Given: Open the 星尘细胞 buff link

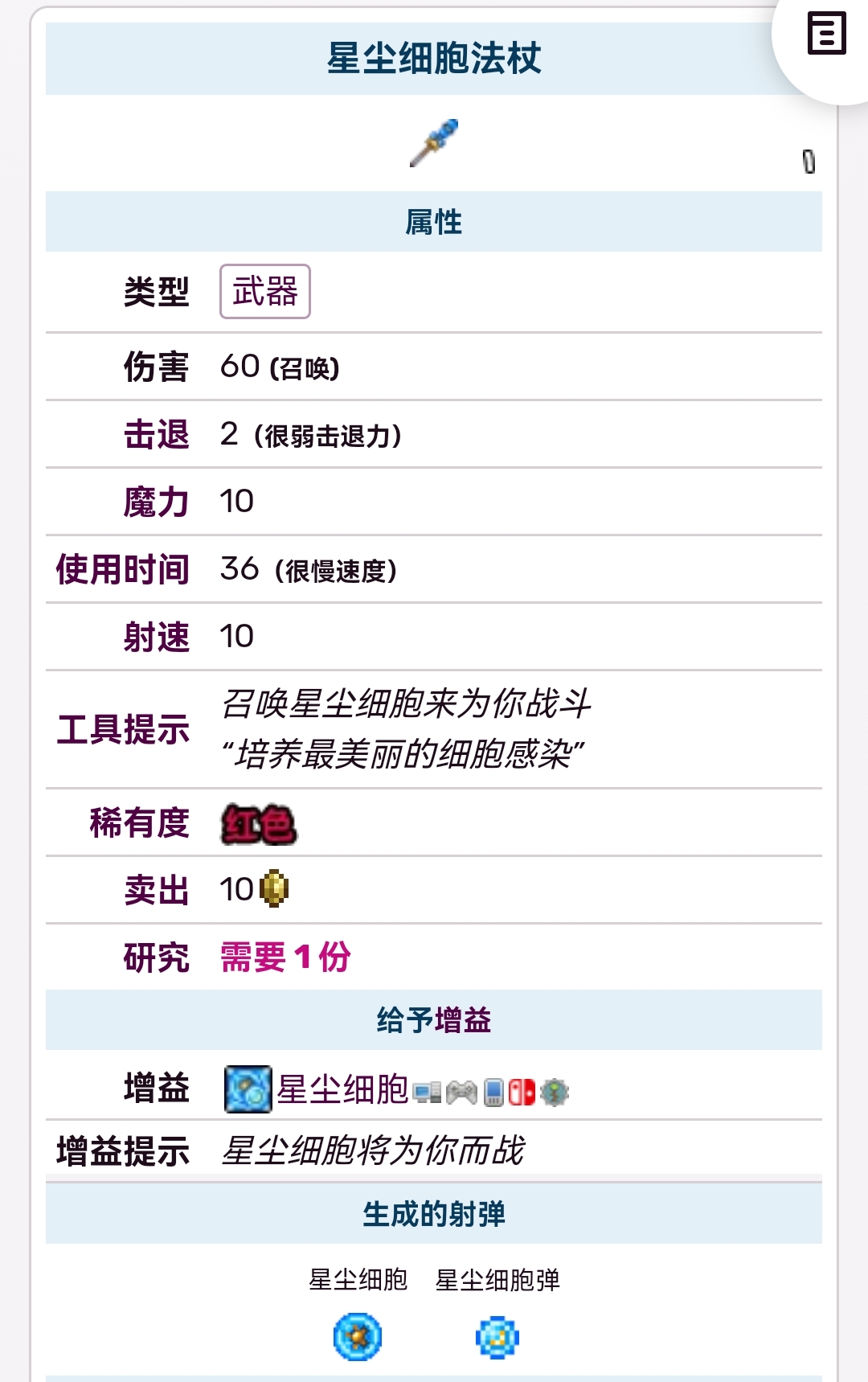Looking at the screenshot, I should pyautogui.click(x=342, y=1090).
